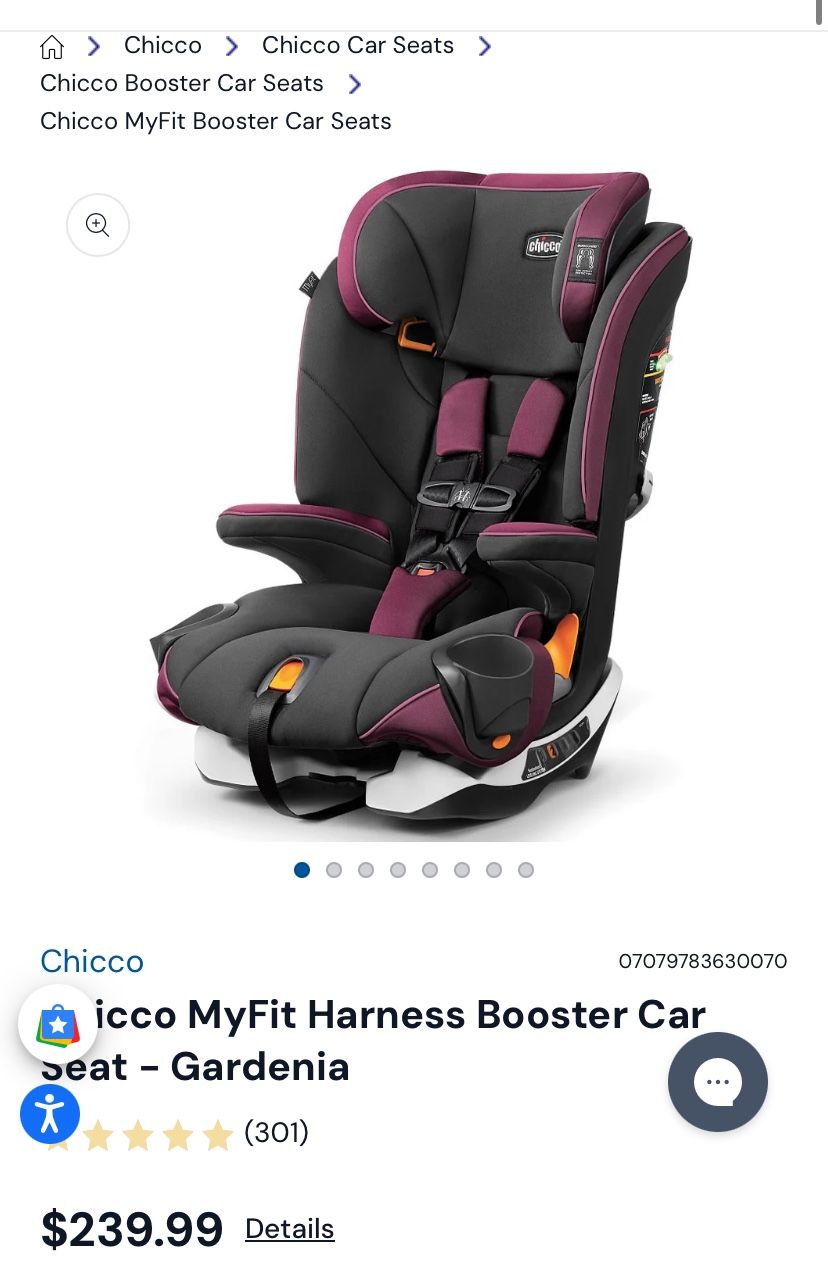Click the last carousel pagination dot
Screen dimensions: 828x1285
526,870
